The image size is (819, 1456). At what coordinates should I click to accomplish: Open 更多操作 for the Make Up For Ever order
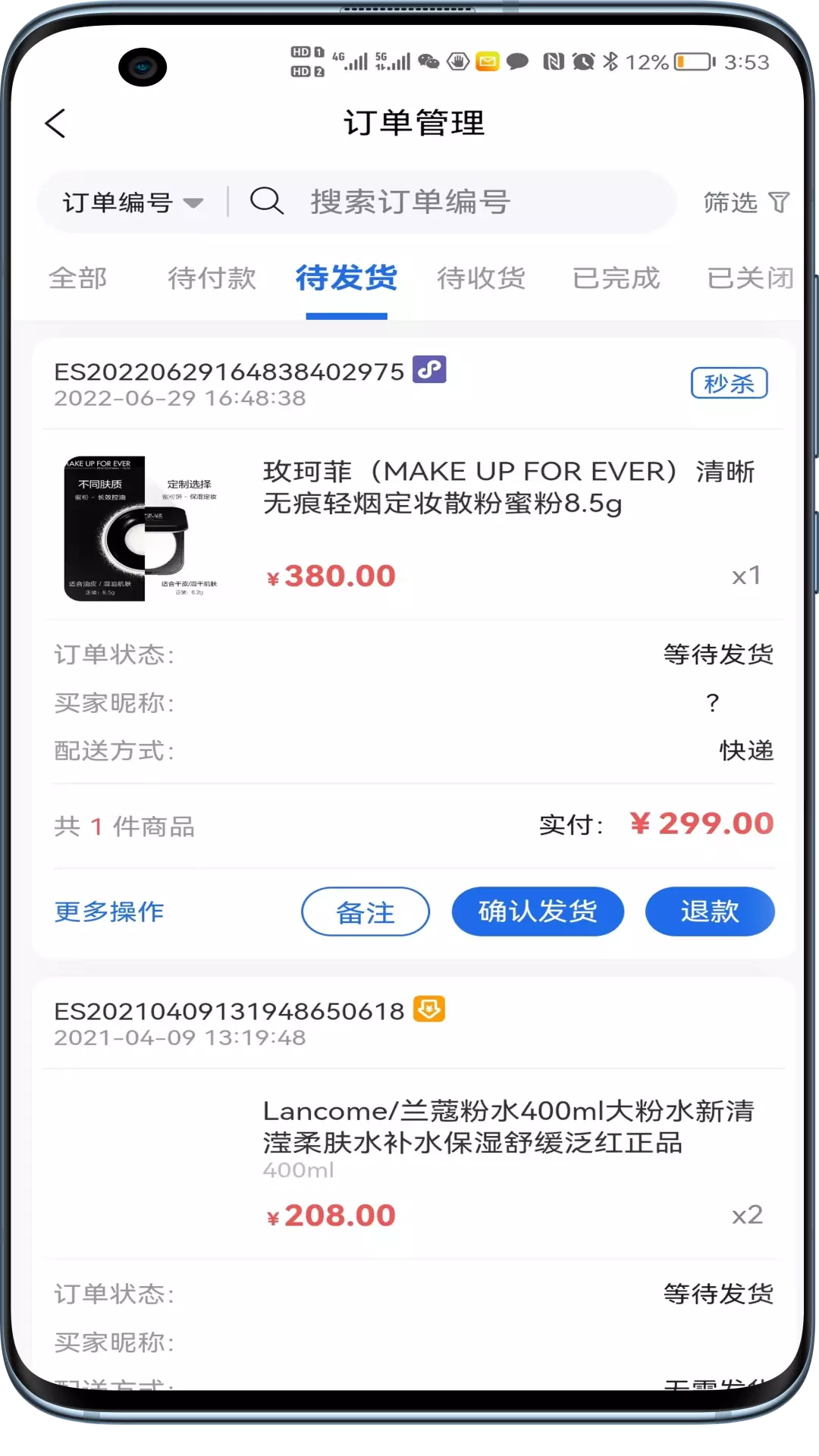point(109,912)
